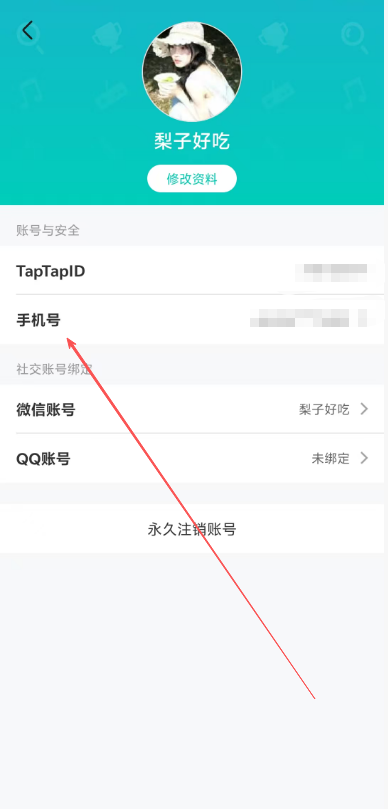Open the profile avatar picture
The width and height of the screenshot is (388, 809).
[192, 72]
